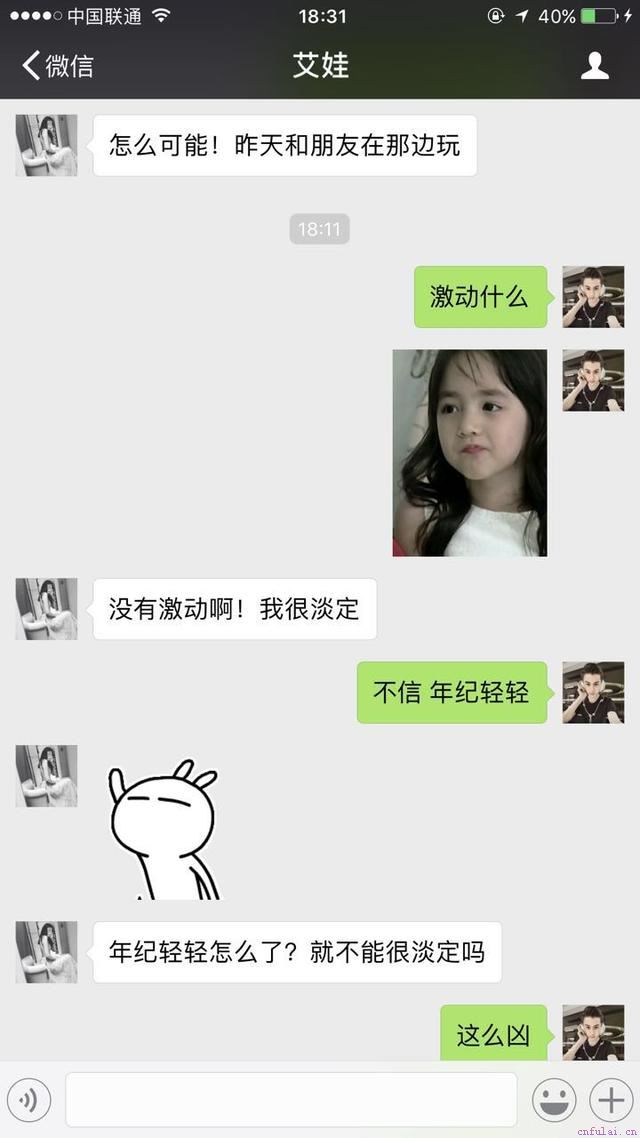Open the emoji sticker panel
This screenshot has width=640, height=1138.
tap(553, 1100)
